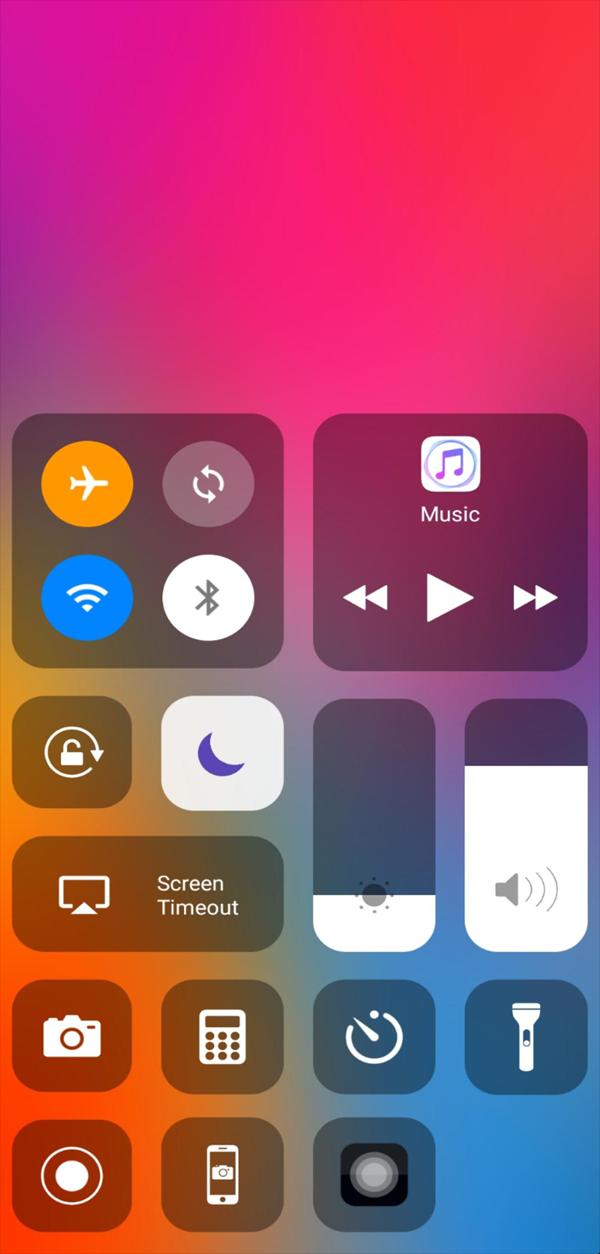The height and width of the screenshot is (1254, 600).
Task: Go back to the previous track
Action: pyautogui.click(x=365, y=598)
